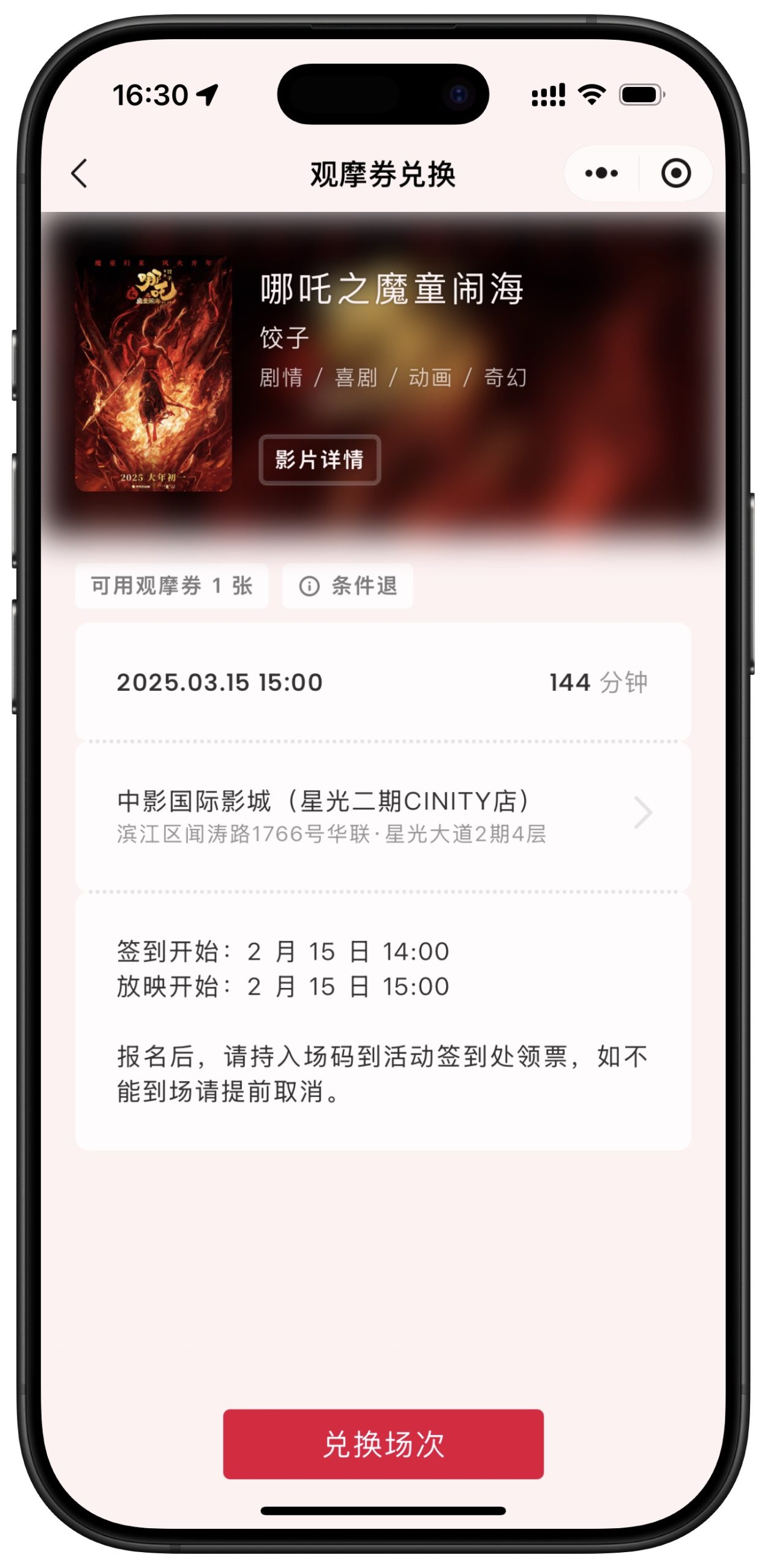Open 影片详情 for 哪吒之魔童闹海
766x1568 pixels.
point(320,460)
